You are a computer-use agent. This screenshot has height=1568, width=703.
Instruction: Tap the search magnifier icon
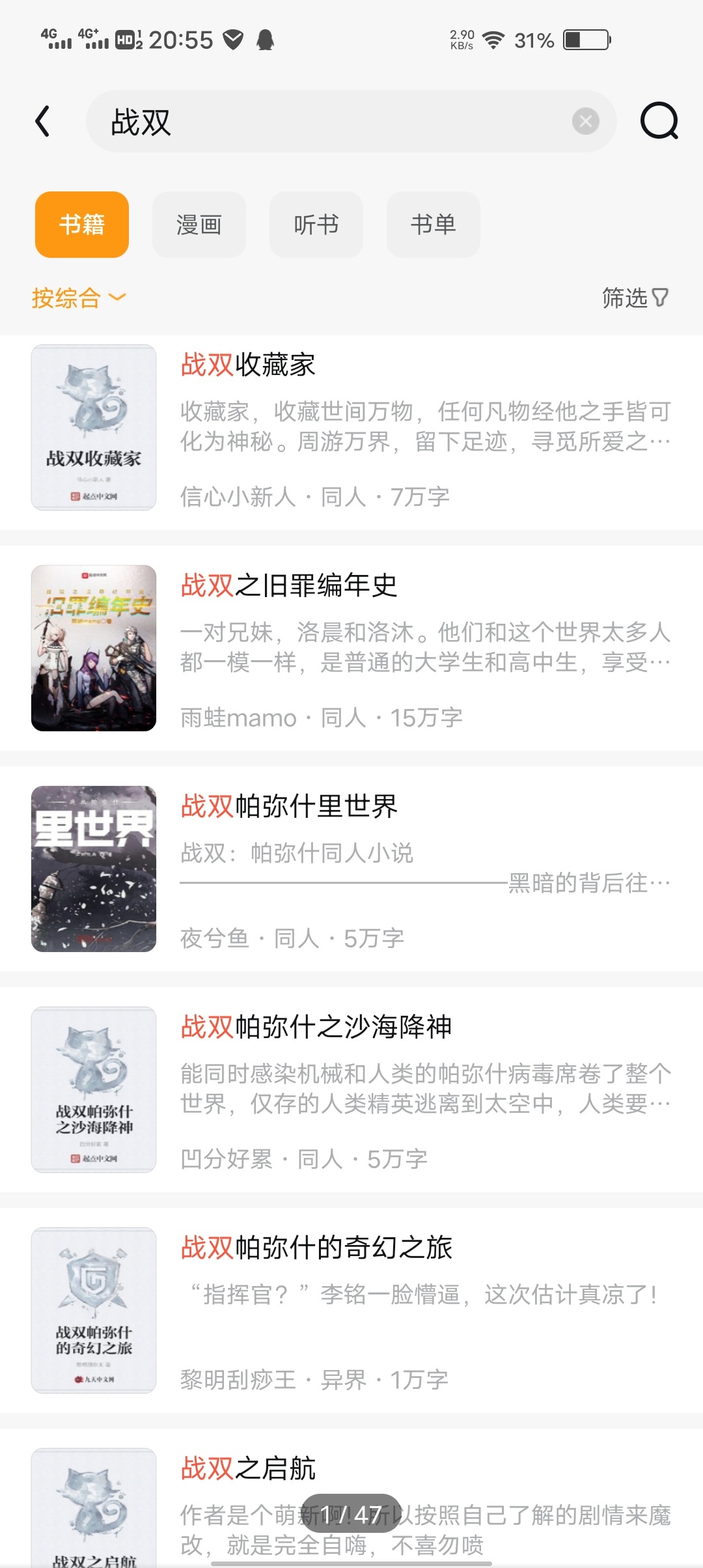coord(659,121)
